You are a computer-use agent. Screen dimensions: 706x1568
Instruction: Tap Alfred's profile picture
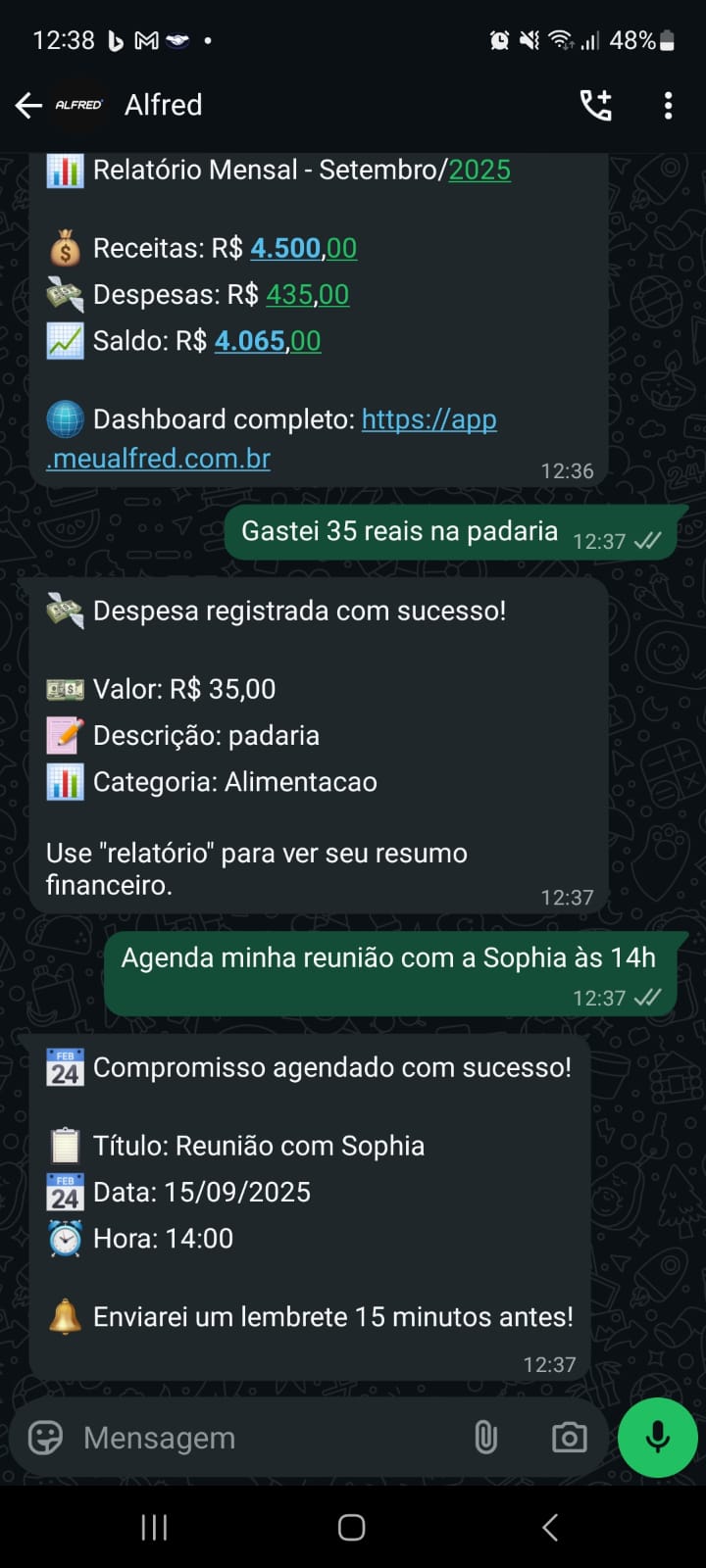[76, 105]
